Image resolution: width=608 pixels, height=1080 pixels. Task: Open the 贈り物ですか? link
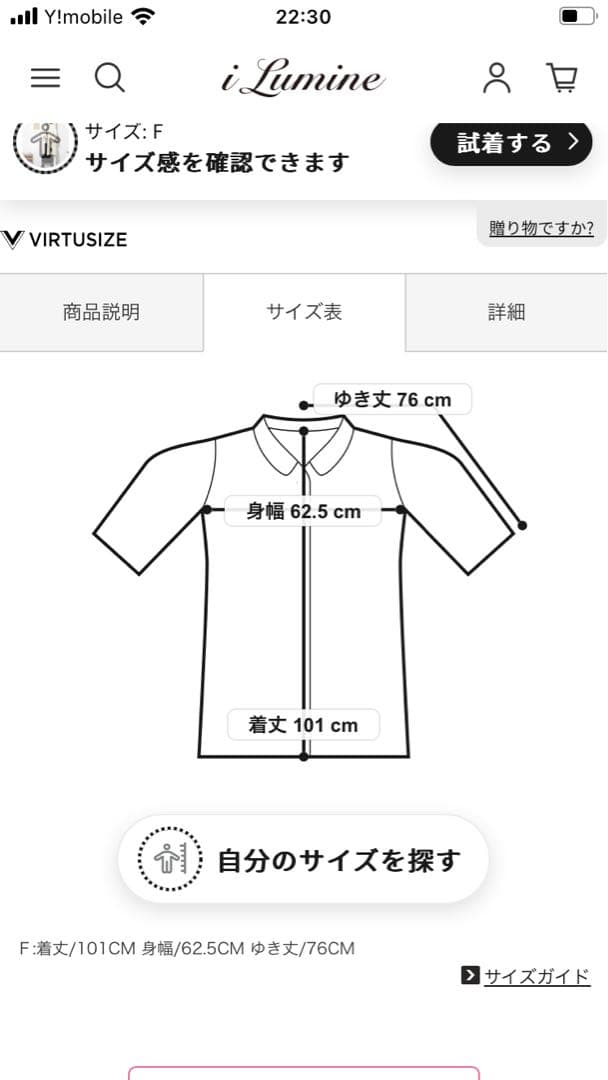(x=541, y=229)
